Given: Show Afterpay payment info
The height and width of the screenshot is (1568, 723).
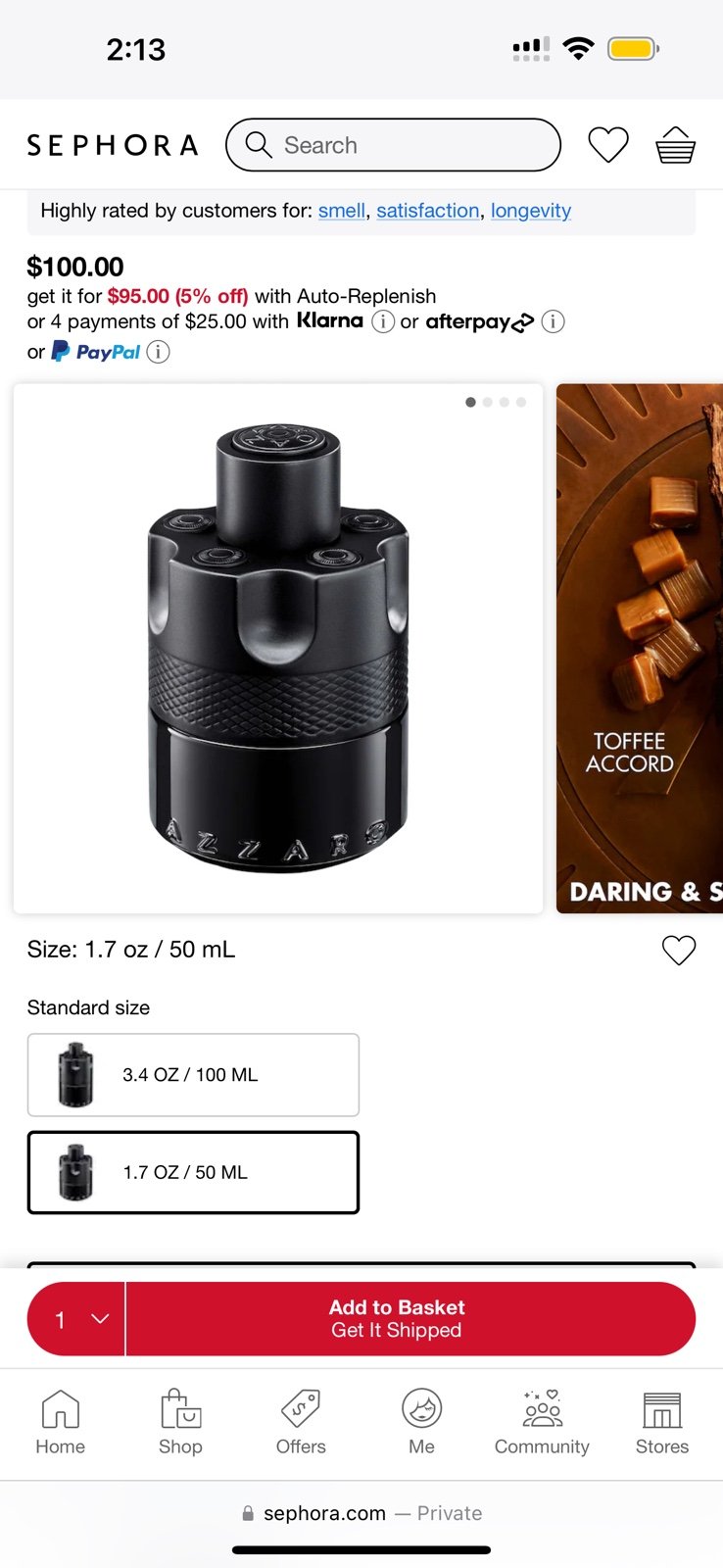Looking at the screenshot, I should (553, 321).
